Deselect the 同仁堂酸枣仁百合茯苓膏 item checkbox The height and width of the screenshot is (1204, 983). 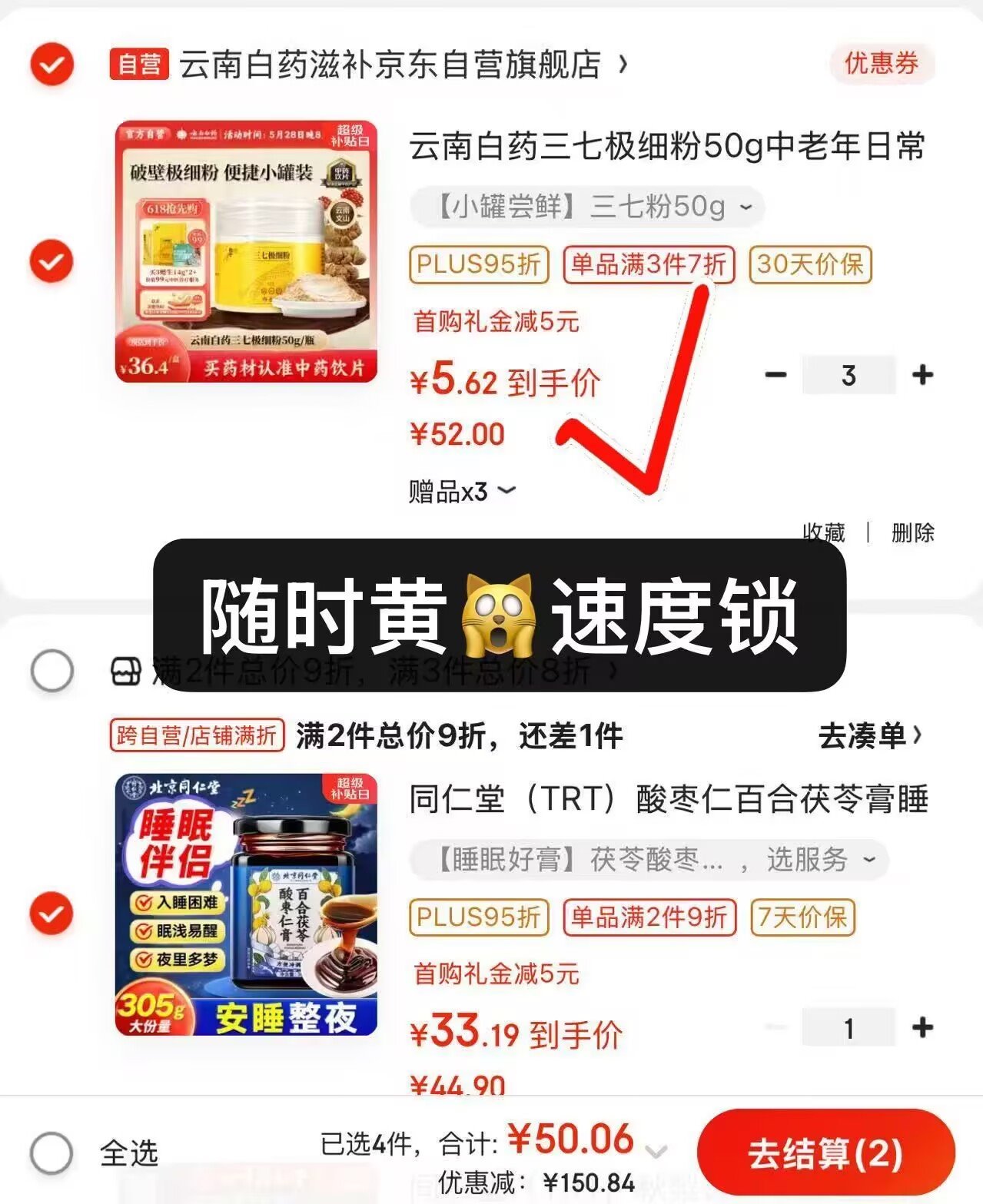[51, 914]
